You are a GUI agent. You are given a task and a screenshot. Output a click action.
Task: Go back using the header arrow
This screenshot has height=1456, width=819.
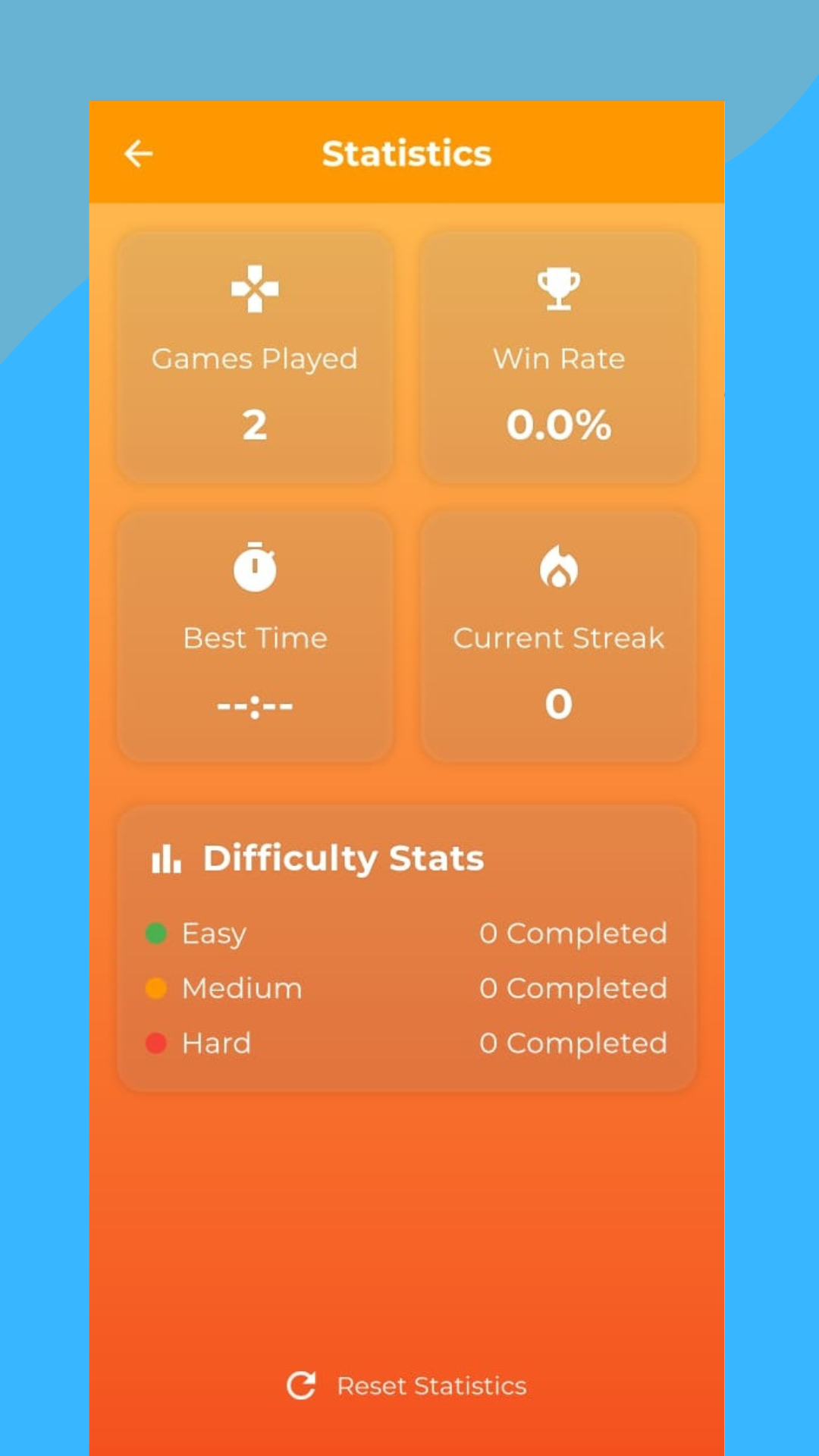[139, 153]
